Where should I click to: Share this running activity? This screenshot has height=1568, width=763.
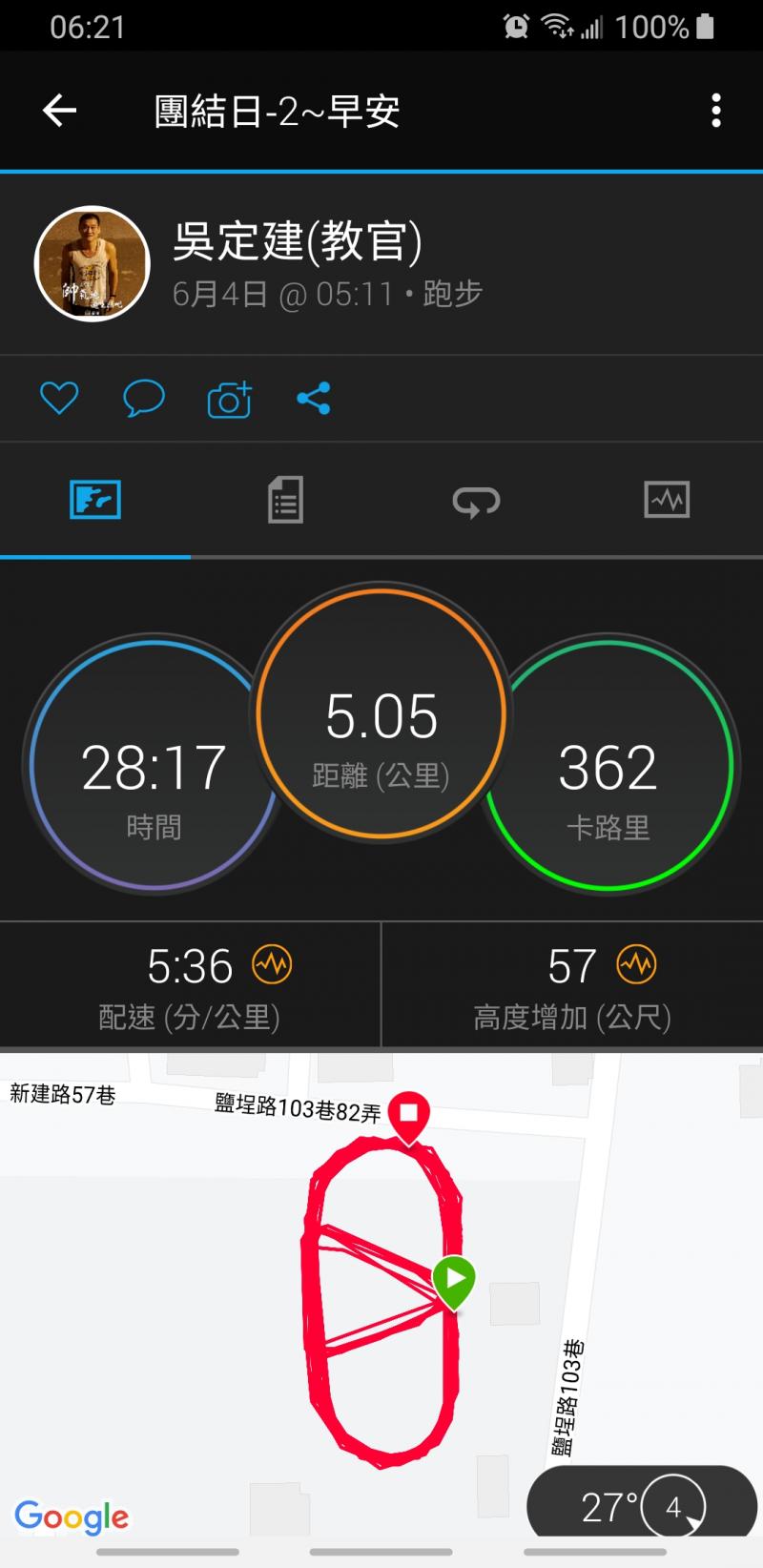313,398
